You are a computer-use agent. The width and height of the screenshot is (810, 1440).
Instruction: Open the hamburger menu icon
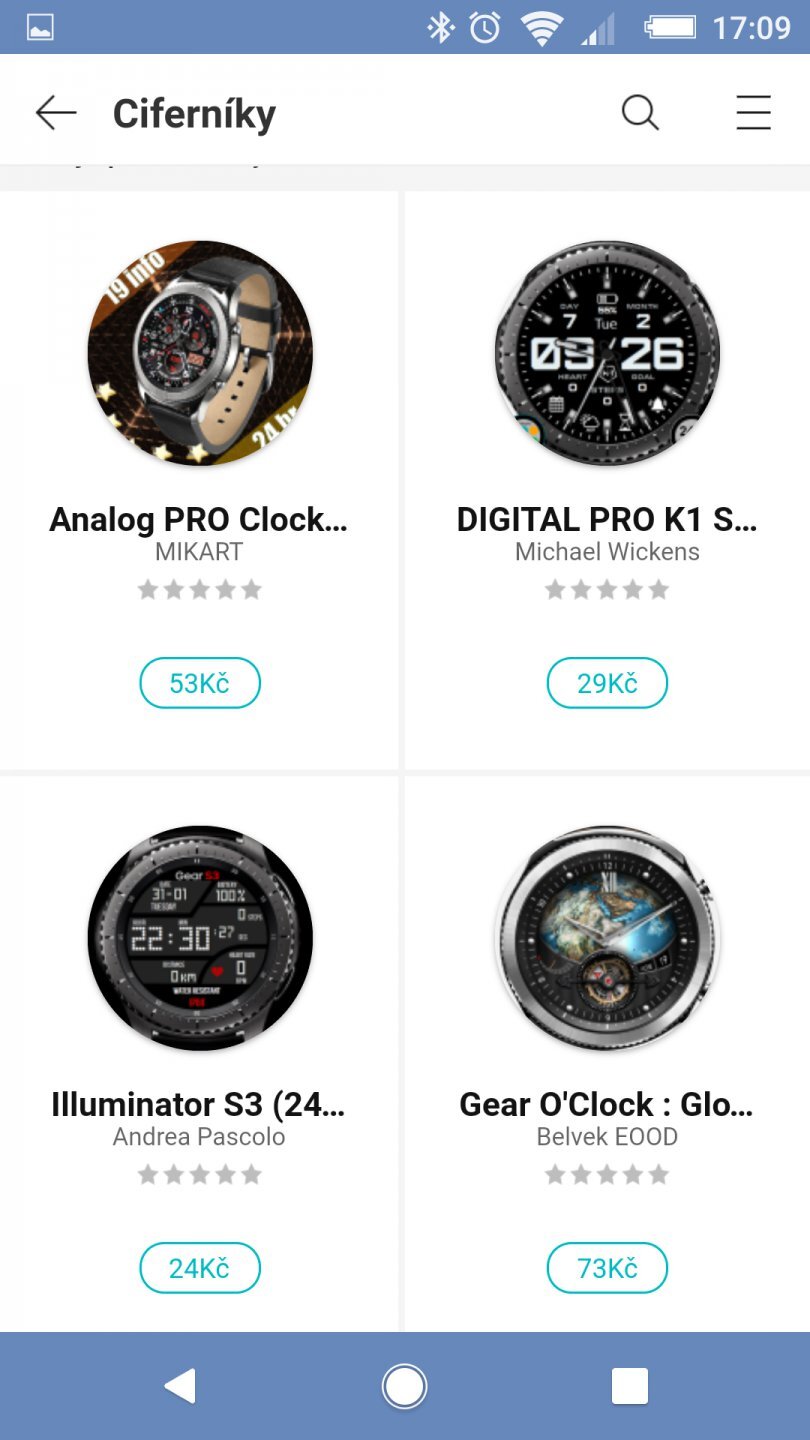coord(753,113)
